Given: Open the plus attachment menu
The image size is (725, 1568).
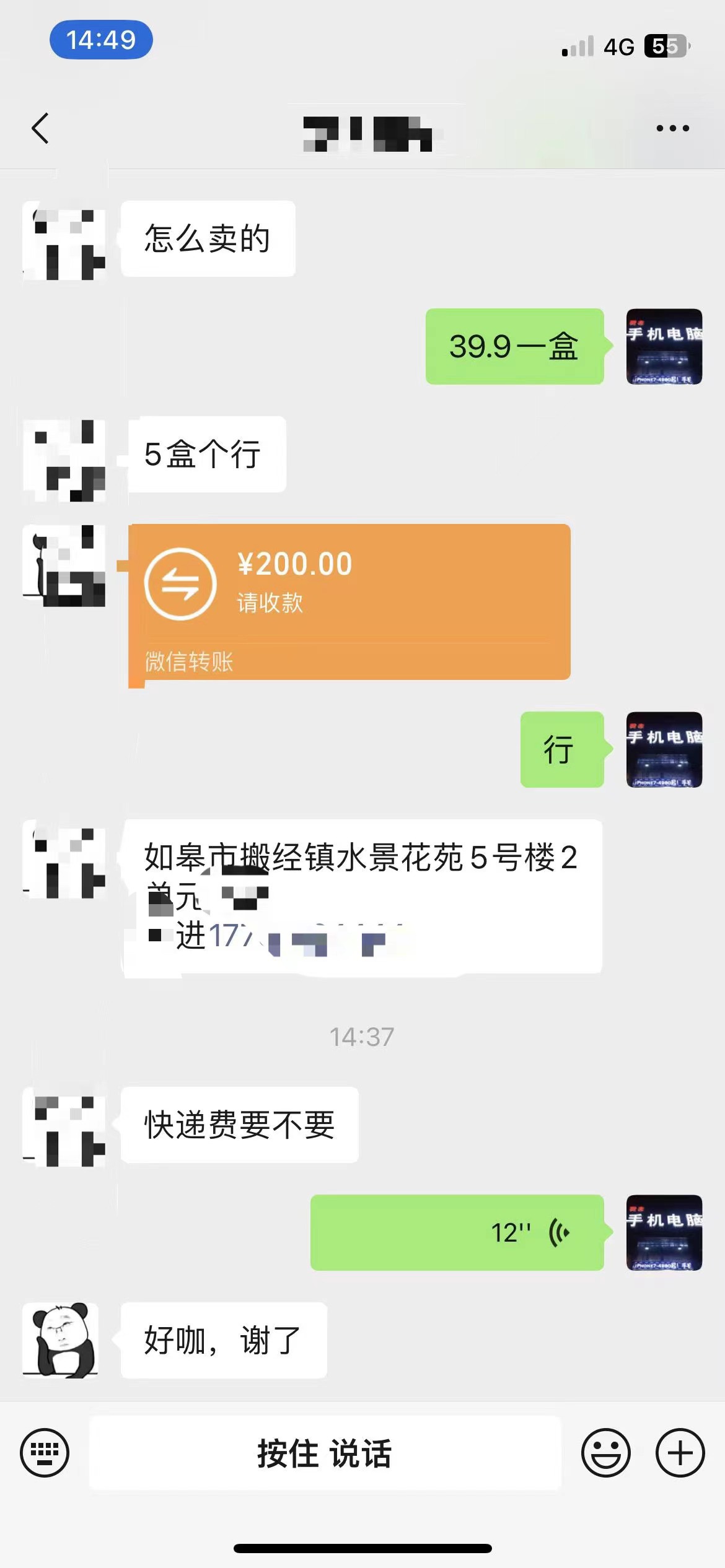Looking at the screenshot, I should [680, 1453].
